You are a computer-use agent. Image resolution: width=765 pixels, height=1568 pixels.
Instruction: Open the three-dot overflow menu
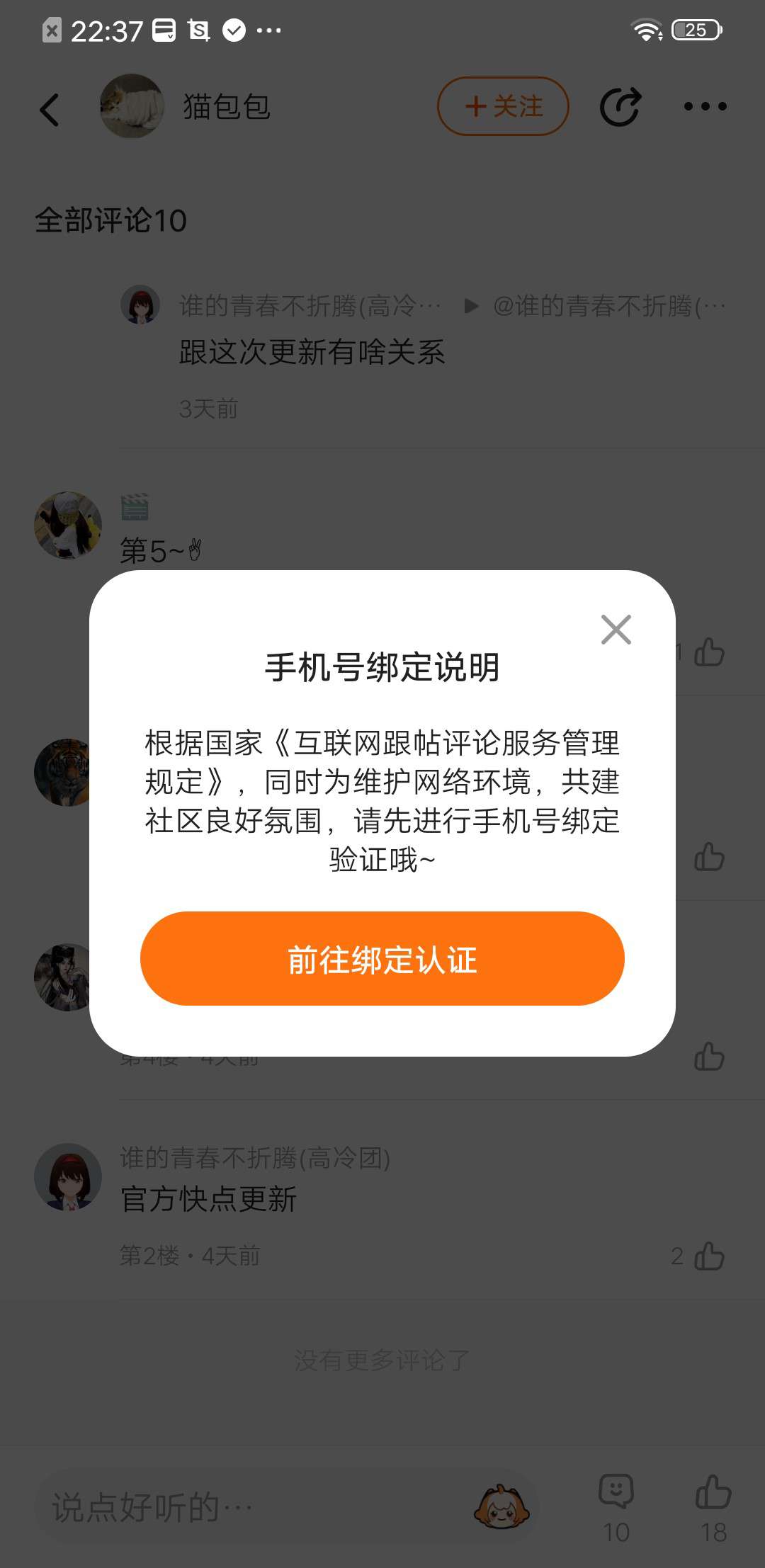(705, 107)
